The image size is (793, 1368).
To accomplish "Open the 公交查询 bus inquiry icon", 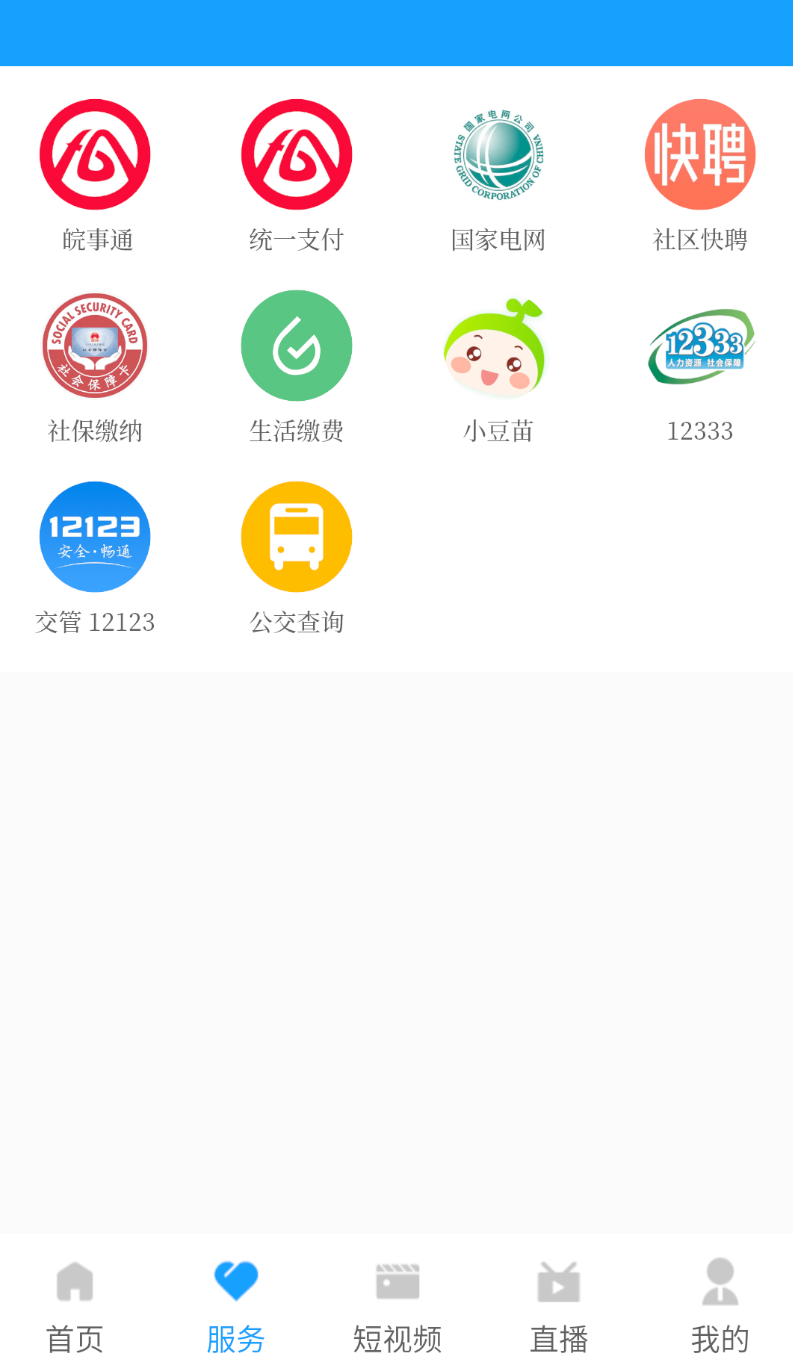I will 296,536.
